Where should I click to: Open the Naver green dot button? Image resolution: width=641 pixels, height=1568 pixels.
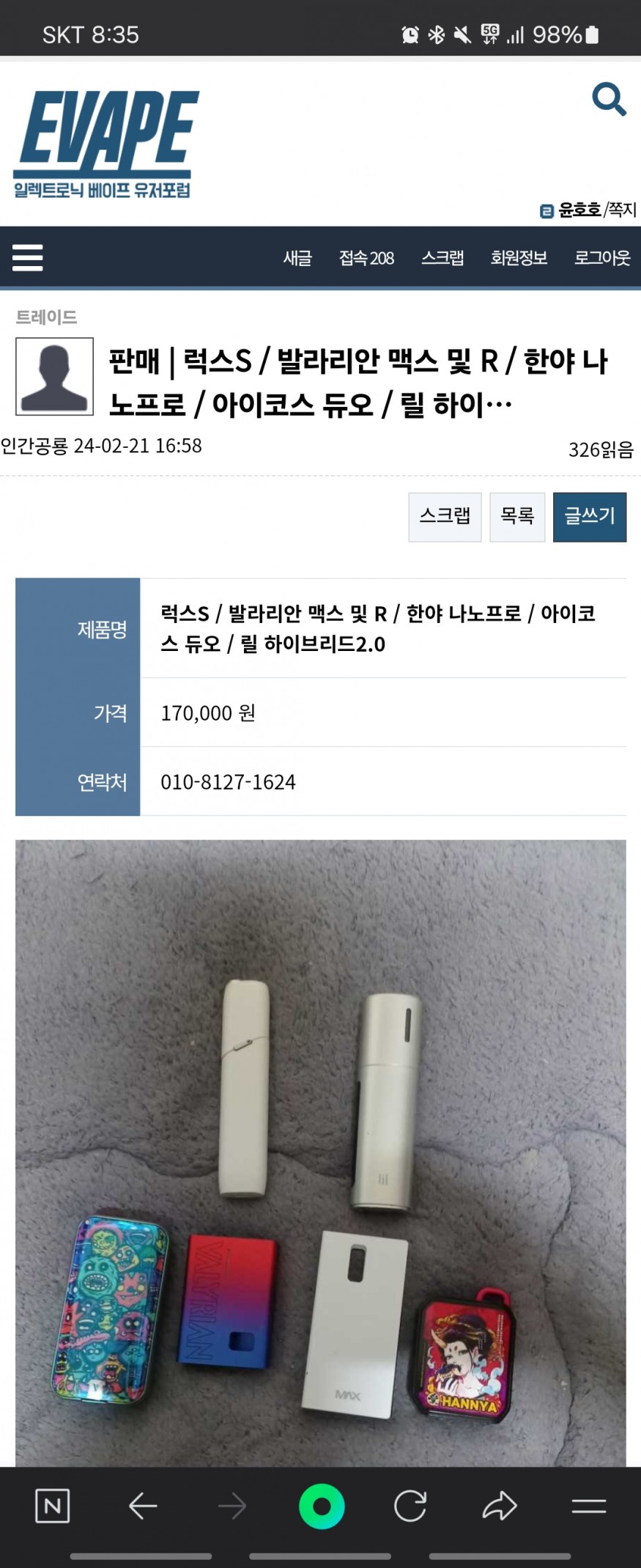tap(321, 1506)
